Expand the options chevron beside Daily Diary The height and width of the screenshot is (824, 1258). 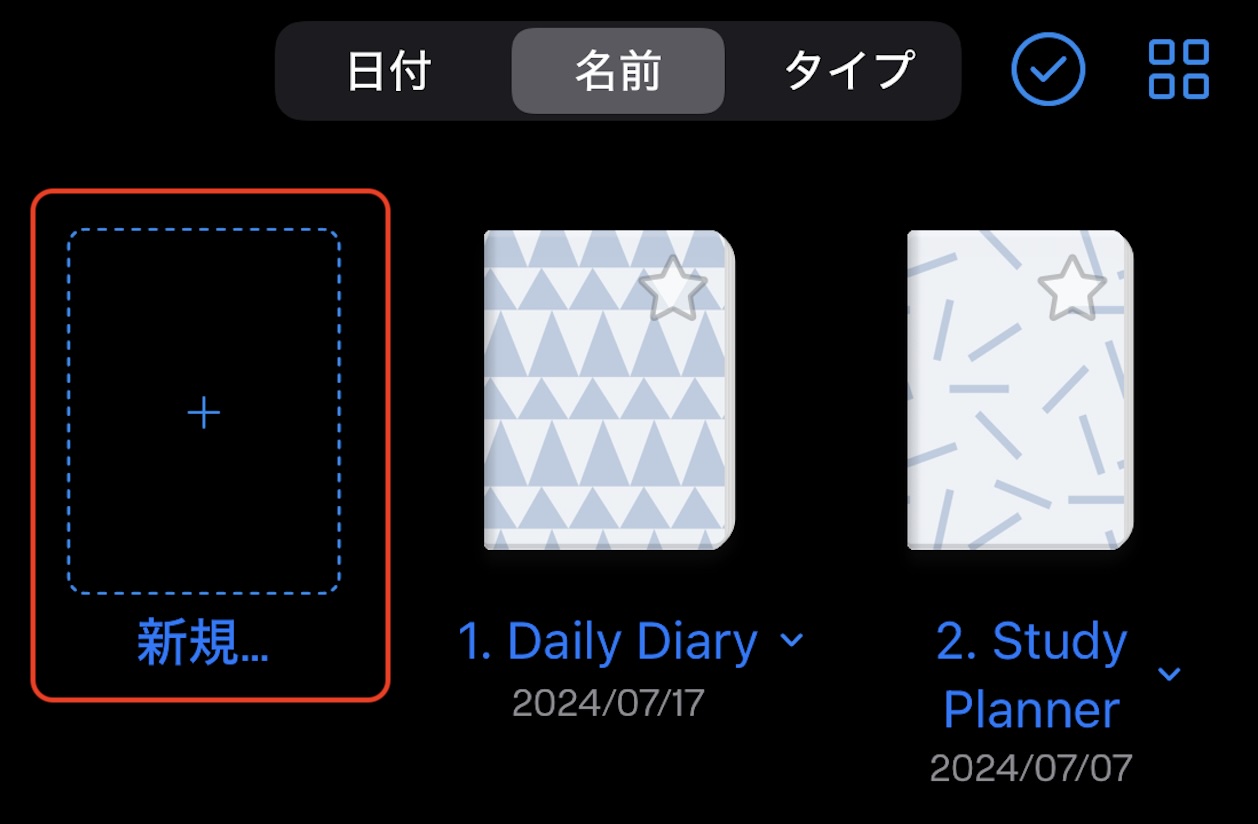click(792, 639)
